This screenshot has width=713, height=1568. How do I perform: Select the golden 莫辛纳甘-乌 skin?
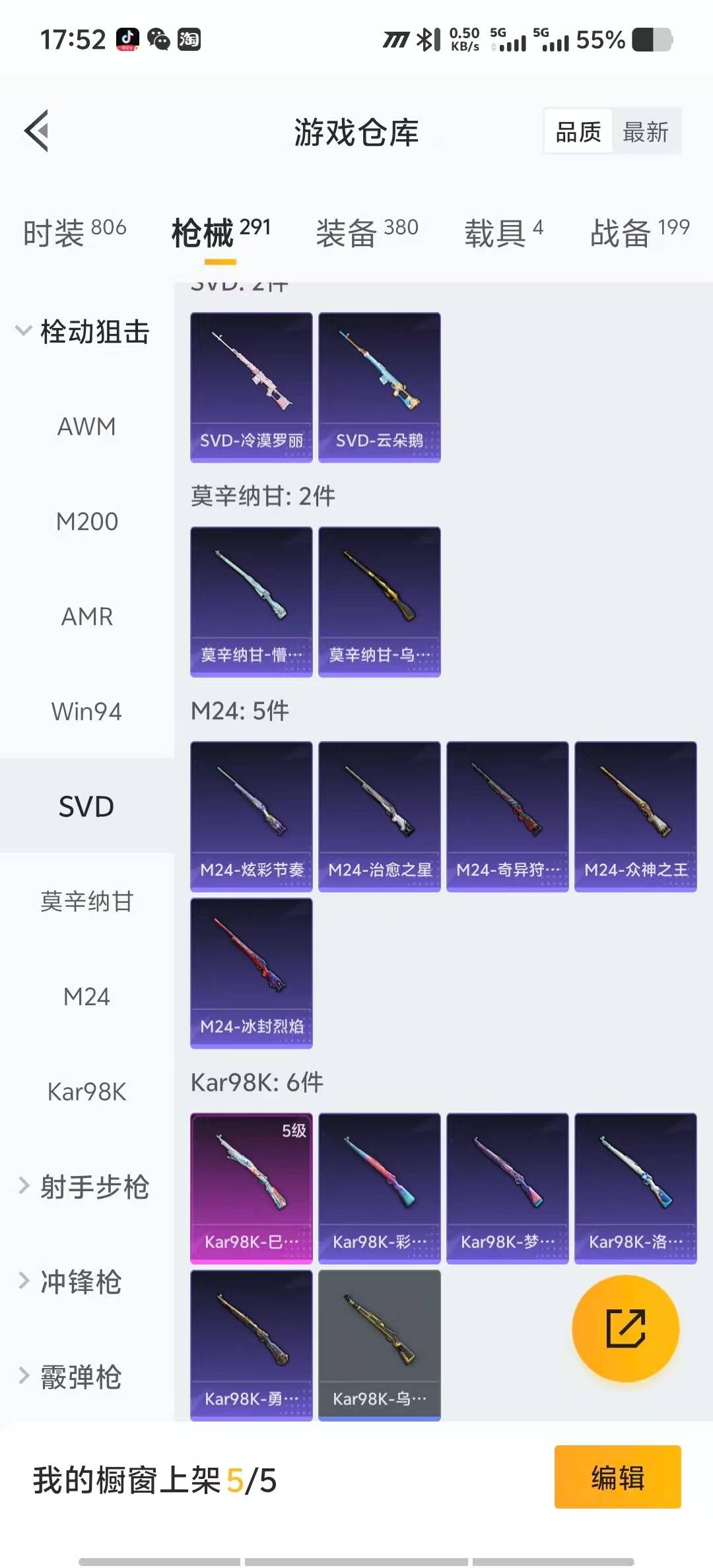coord(379,601)
